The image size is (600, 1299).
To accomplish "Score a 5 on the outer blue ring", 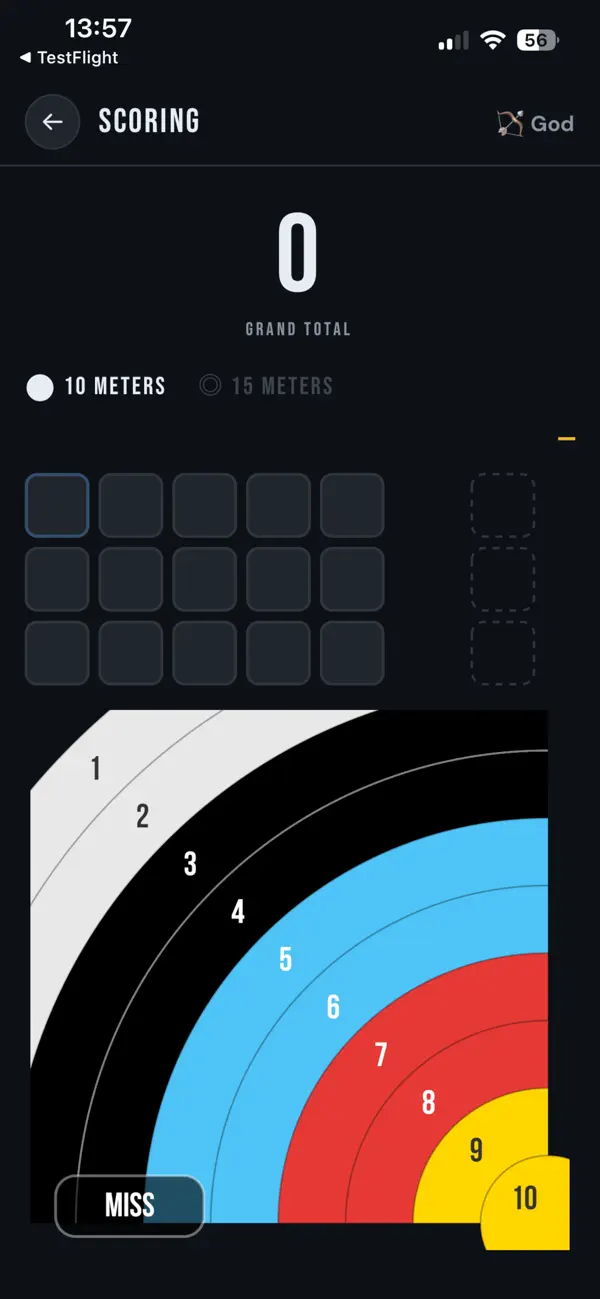I will [285, 959].
